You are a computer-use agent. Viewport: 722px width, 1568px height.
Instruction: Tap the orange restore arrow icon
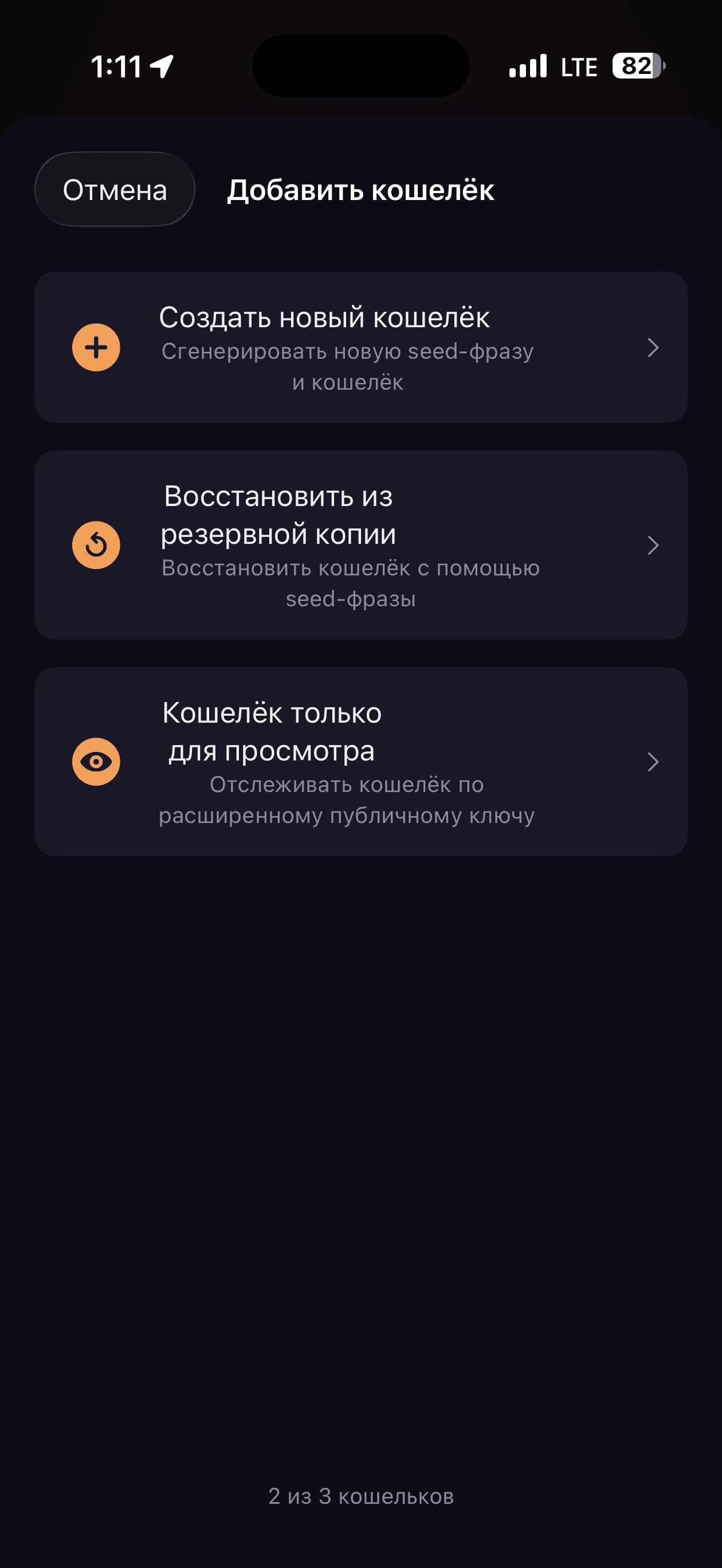[x=96, y=545]
